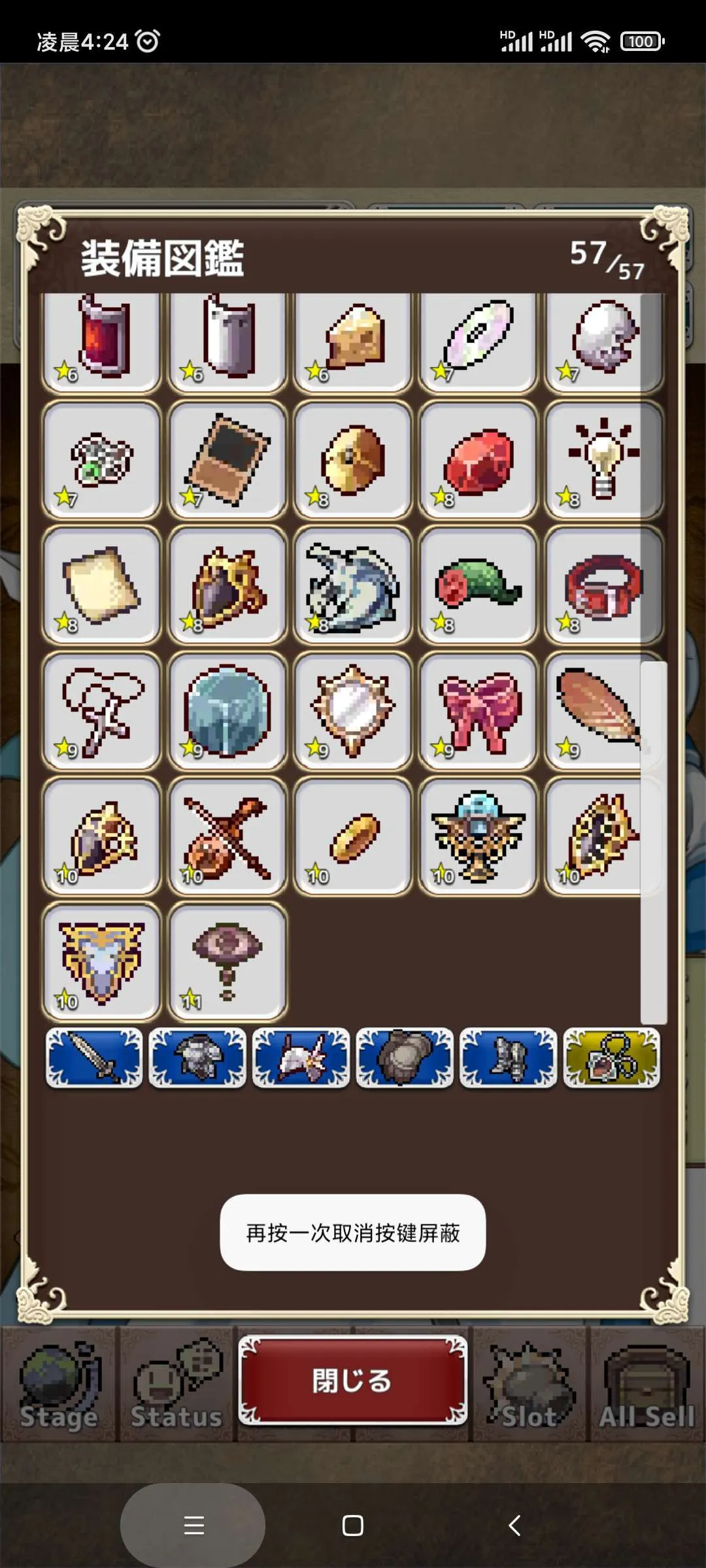
Task: View the light bulb item
Action: pyautogui.click(x=603, y=460)
